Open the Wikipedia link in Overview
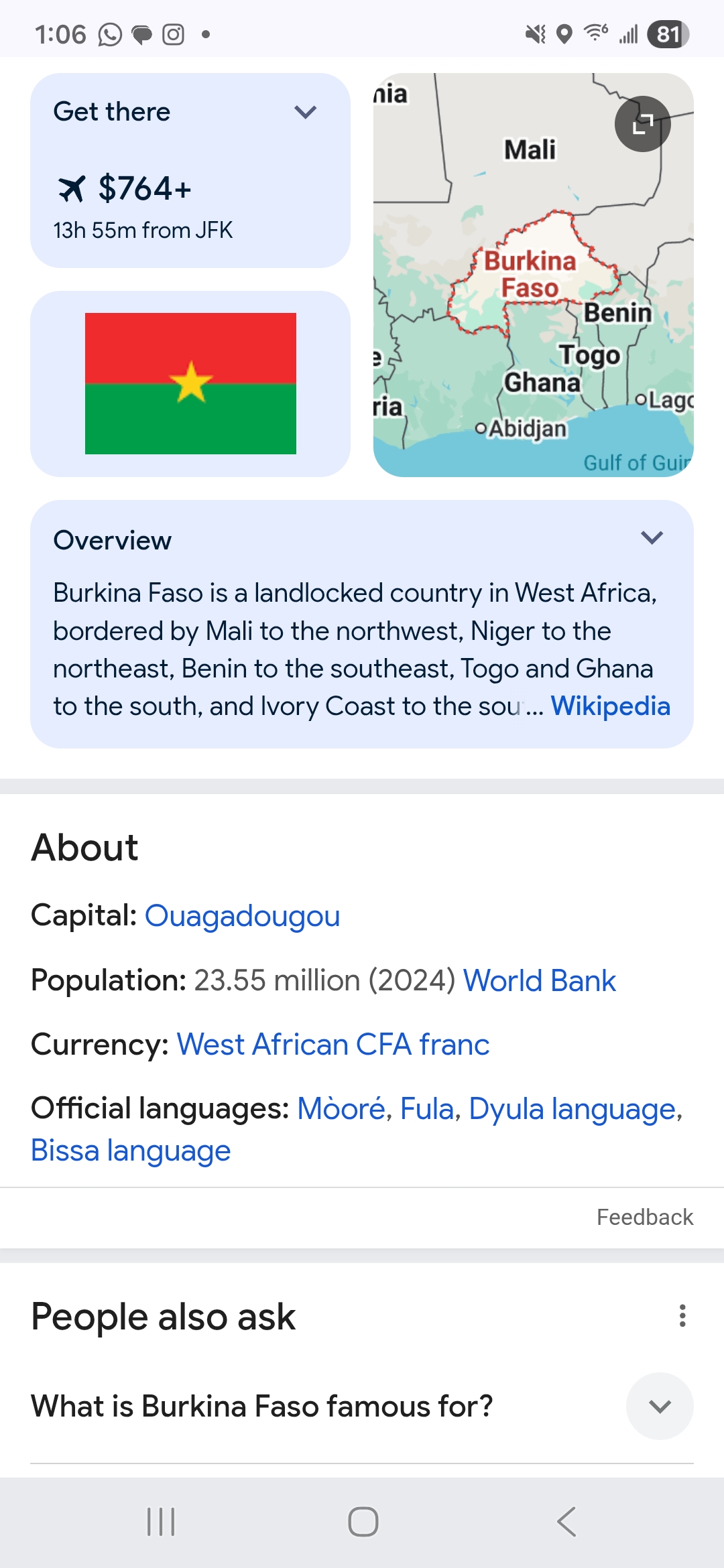Image resolution: width=724 pixels, height=1568 pixels. click(x=610, y=706)
